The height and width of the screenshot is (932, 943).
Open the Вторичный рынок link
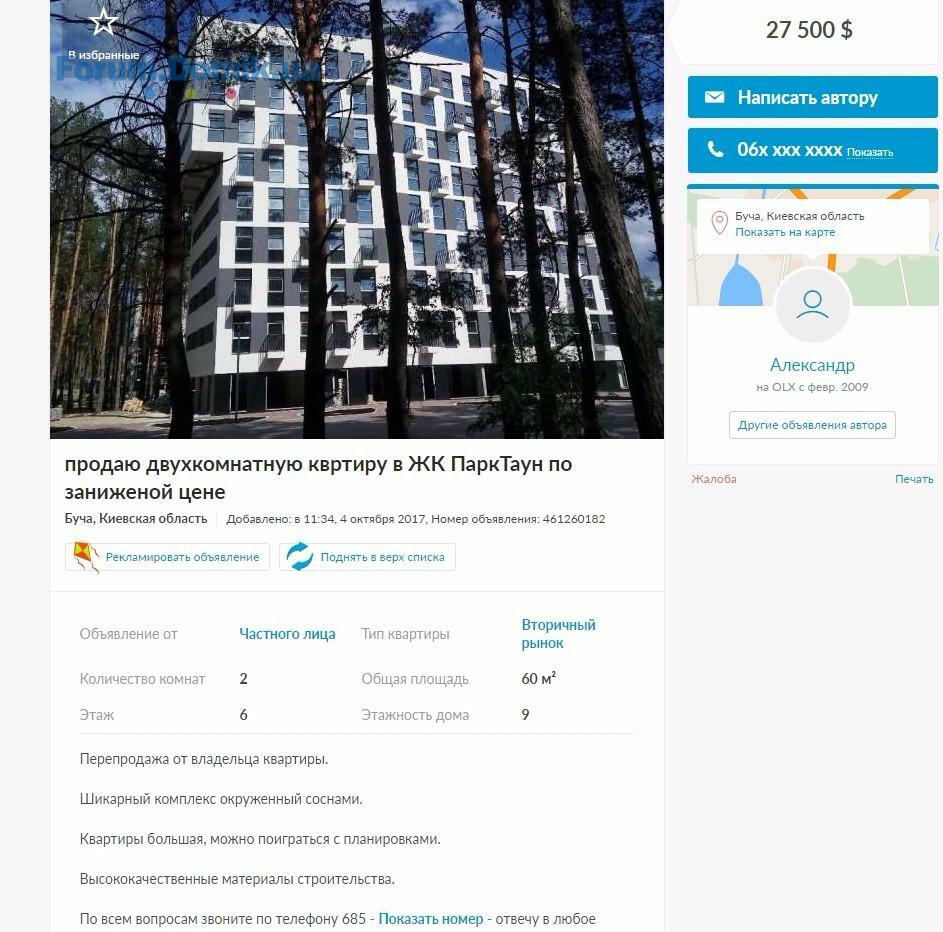[558, 634]
